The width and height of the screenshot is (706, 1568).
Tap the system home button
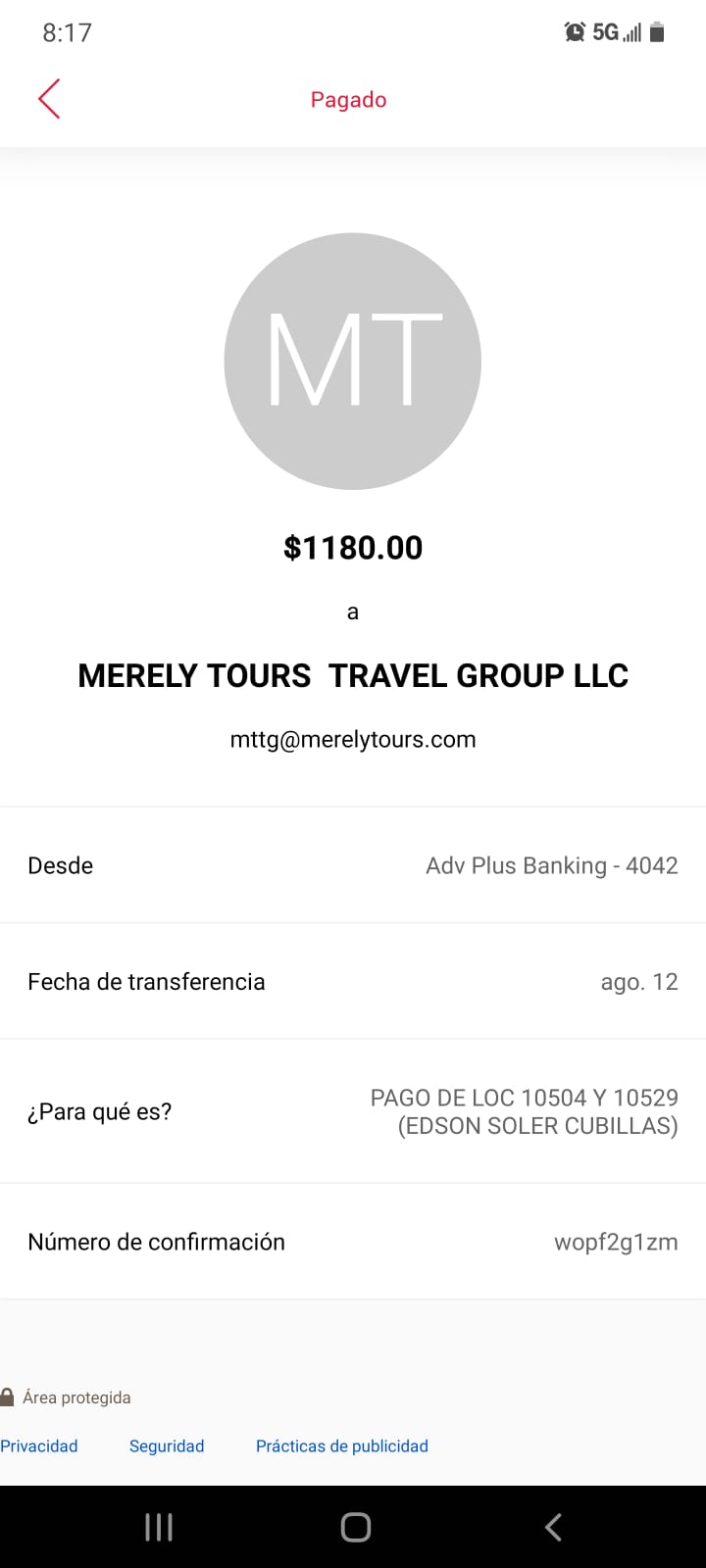355,1527
